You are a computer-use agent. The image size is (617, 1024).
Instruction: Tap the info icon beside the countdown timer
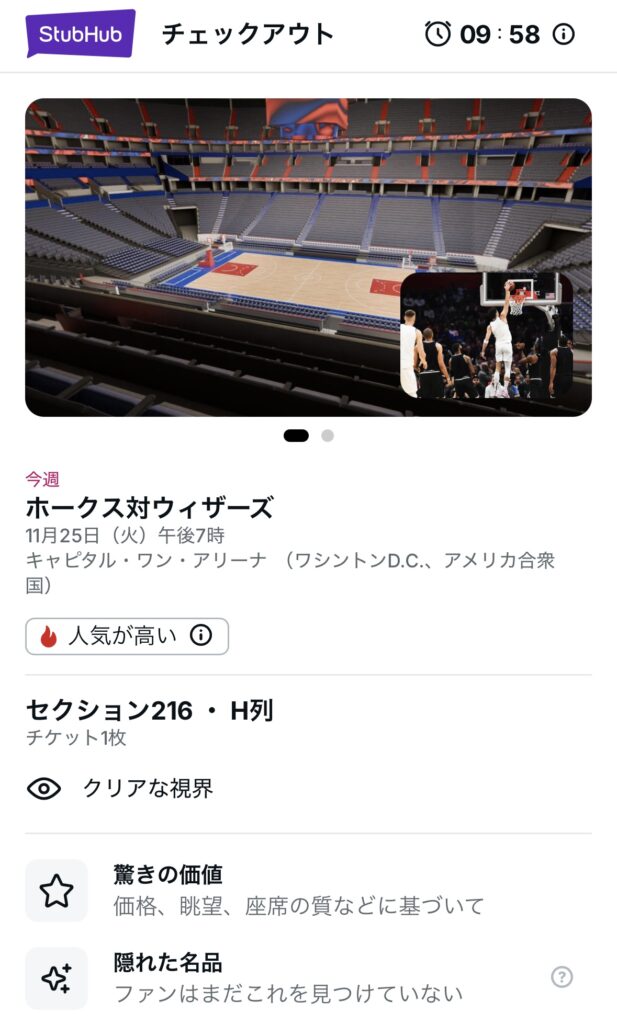[564, 34]
